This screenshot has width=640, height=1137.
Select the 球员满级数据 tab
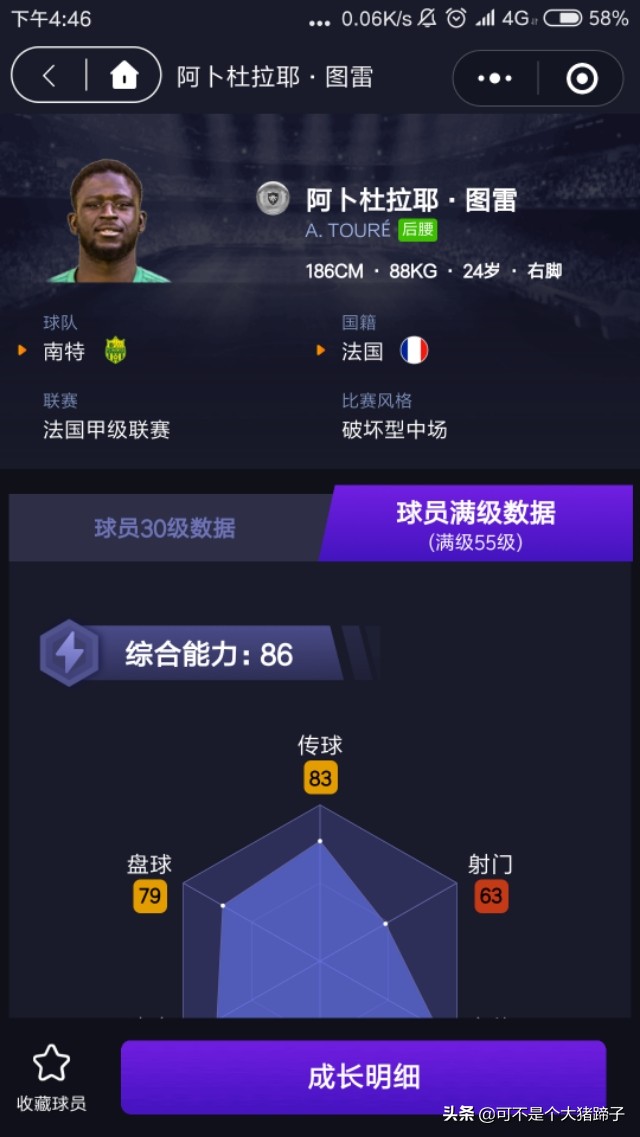476,524
